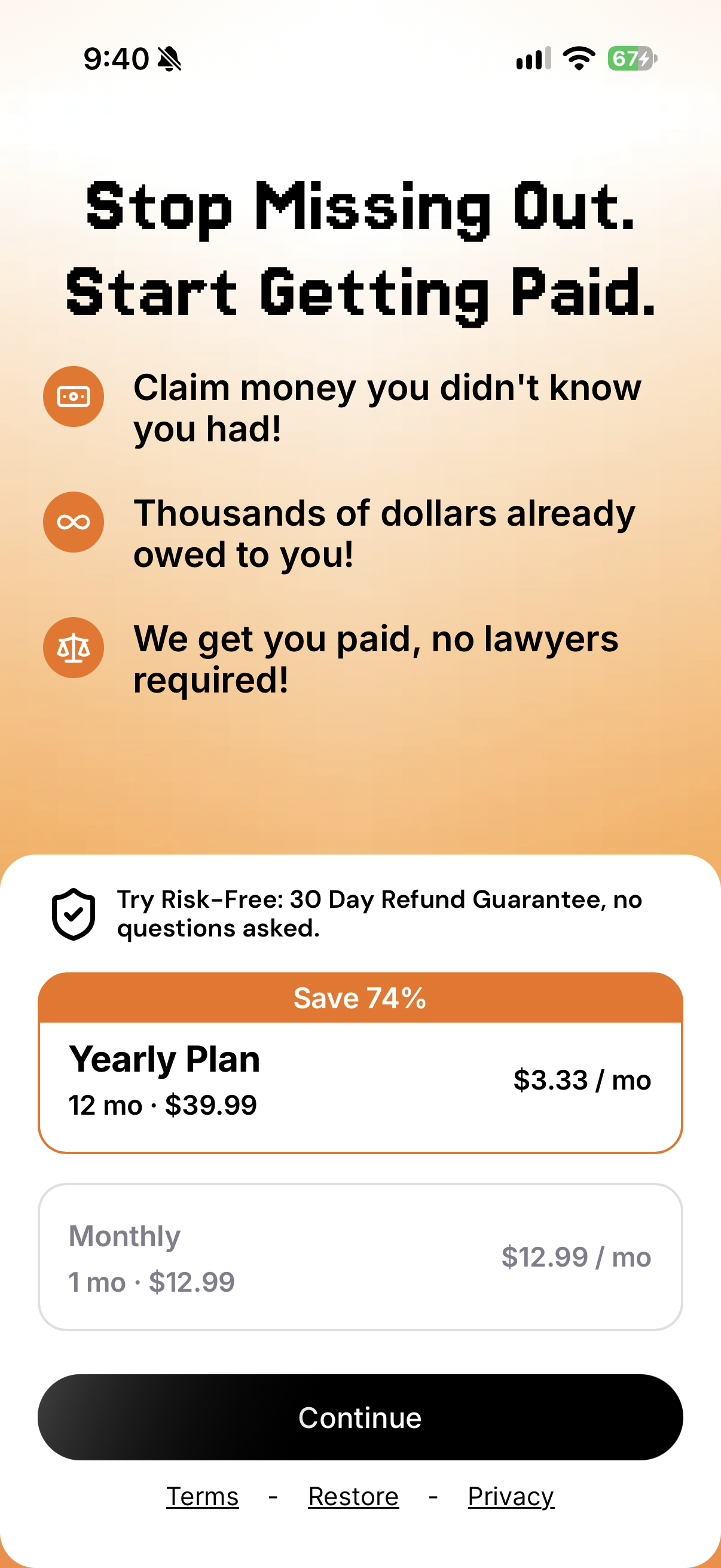This screenshot has height=1568, width=721.
Task: Select the Yearly Plan option
Action: [360, 1063]
